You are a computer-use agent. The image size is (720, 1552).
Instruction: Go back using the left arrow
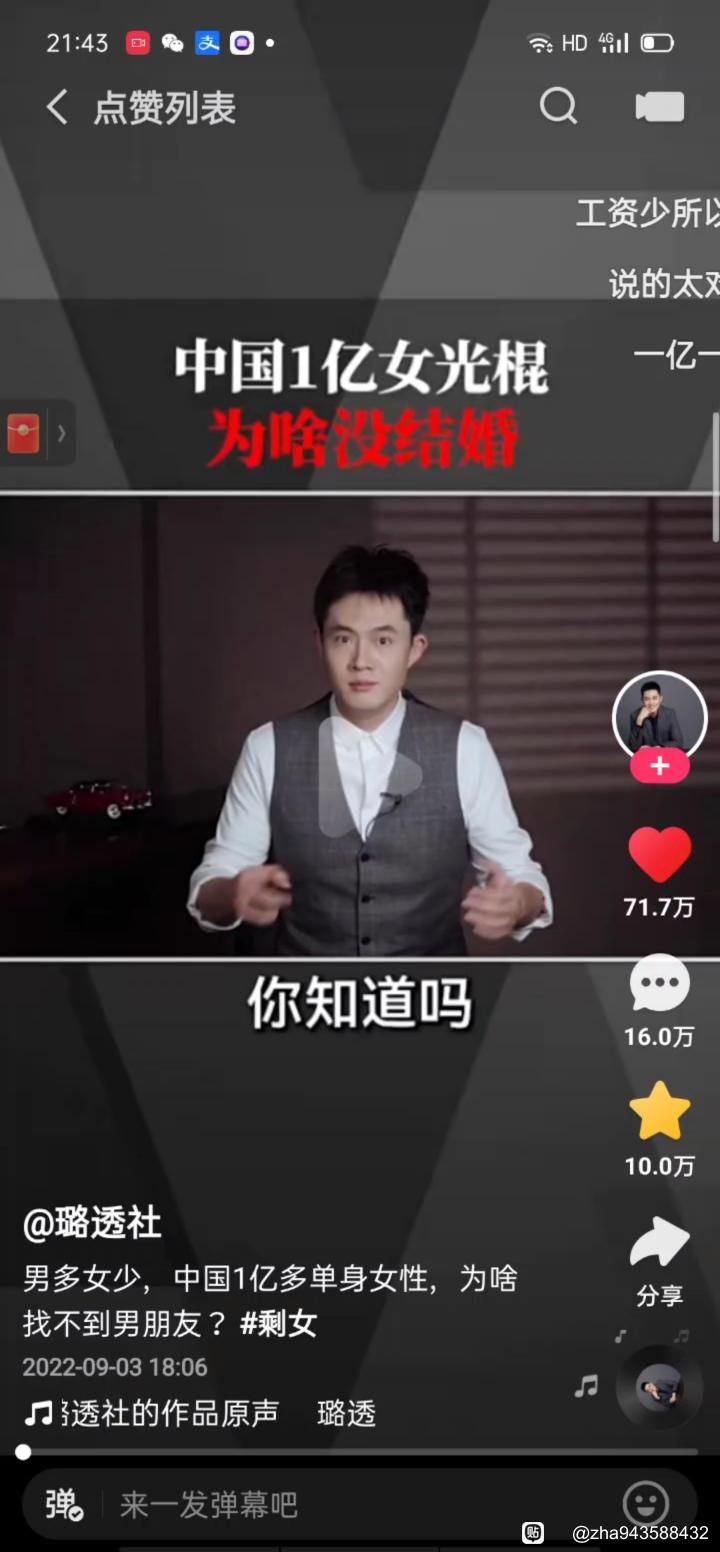pos(55,107)
